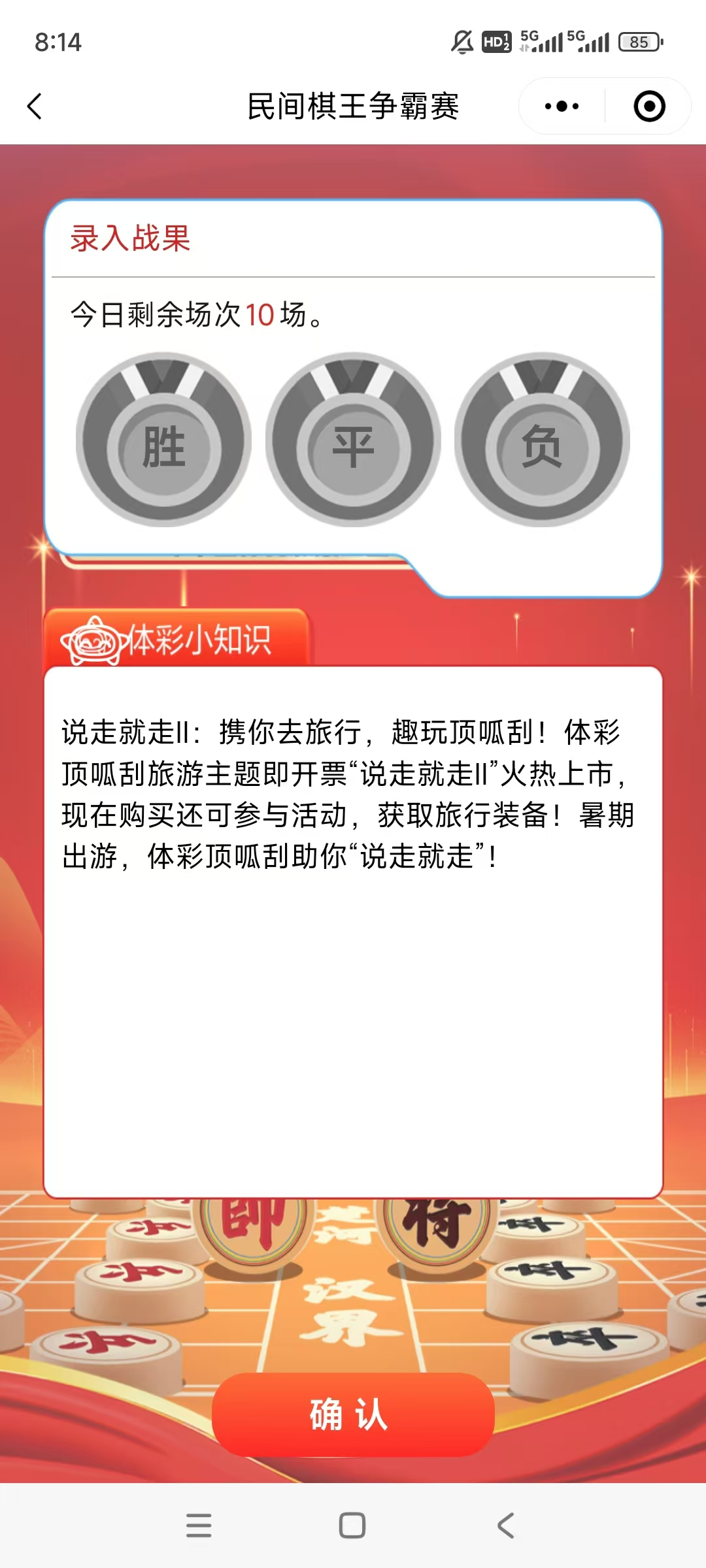Go back using the top-left arrow

pyautogui.click(x=35, y=106)
